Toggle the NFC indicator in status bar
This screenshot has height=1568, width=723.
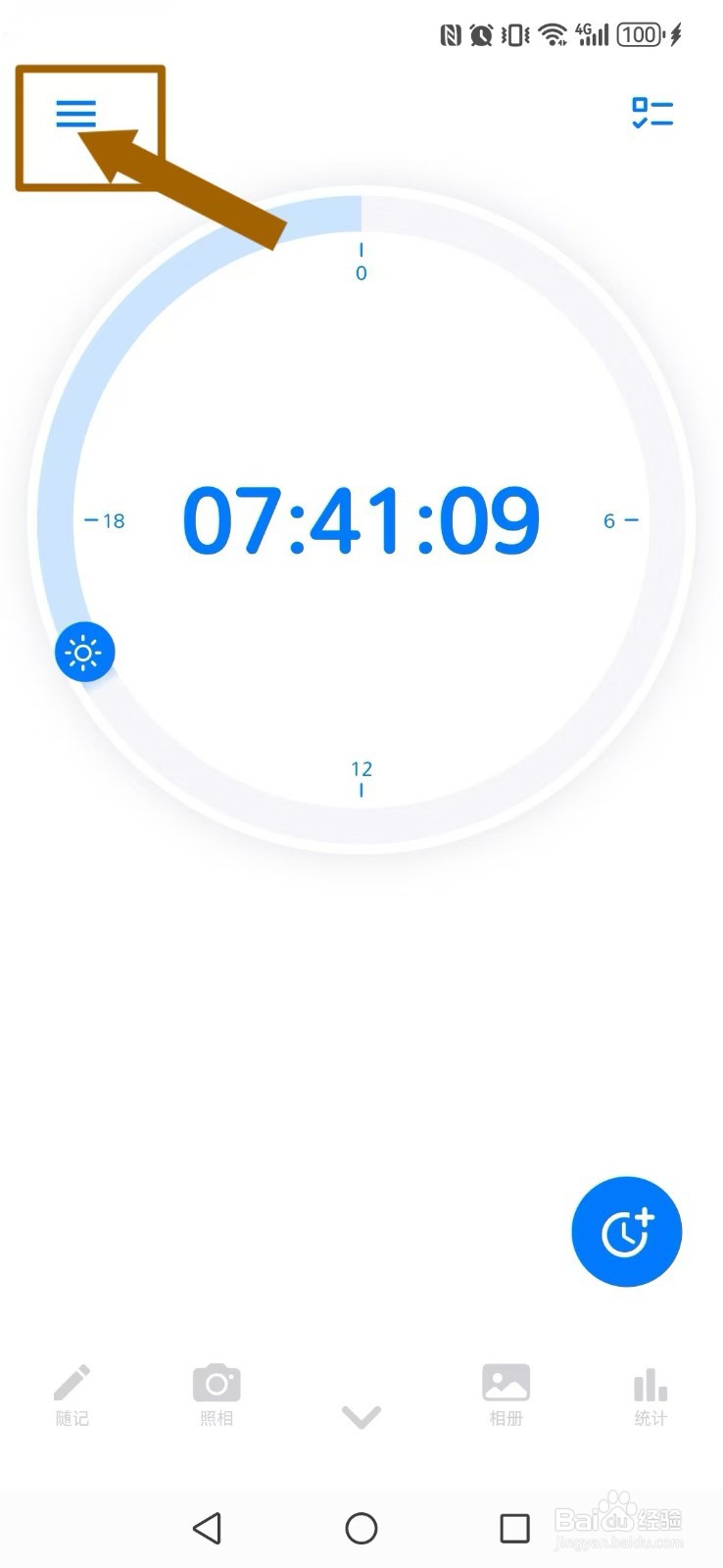click(452, 34)
